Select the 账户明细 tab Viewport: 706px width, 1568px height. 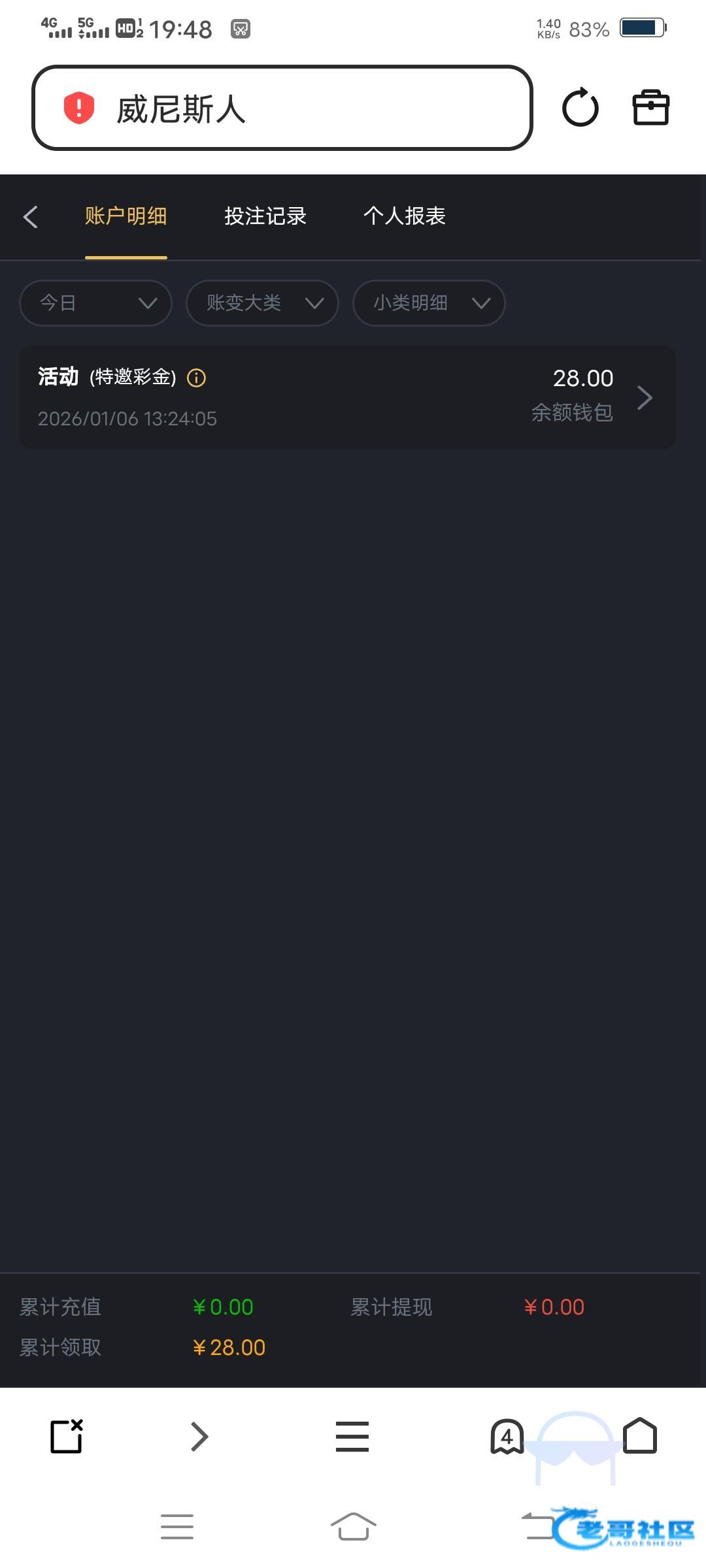[x=126, y=216]
